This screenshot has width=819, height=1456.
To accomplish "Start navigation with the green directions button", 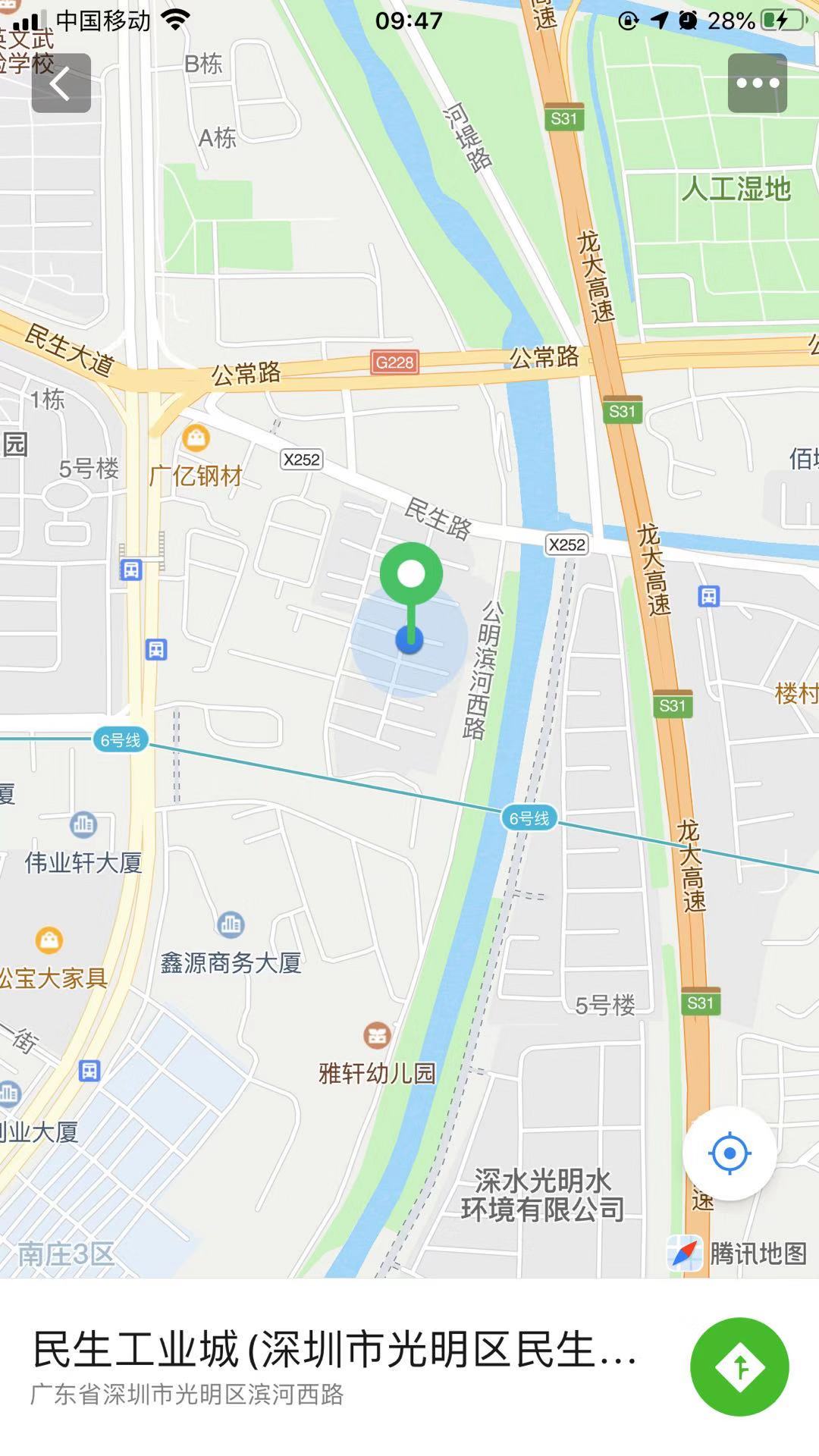I will 739,1367.
